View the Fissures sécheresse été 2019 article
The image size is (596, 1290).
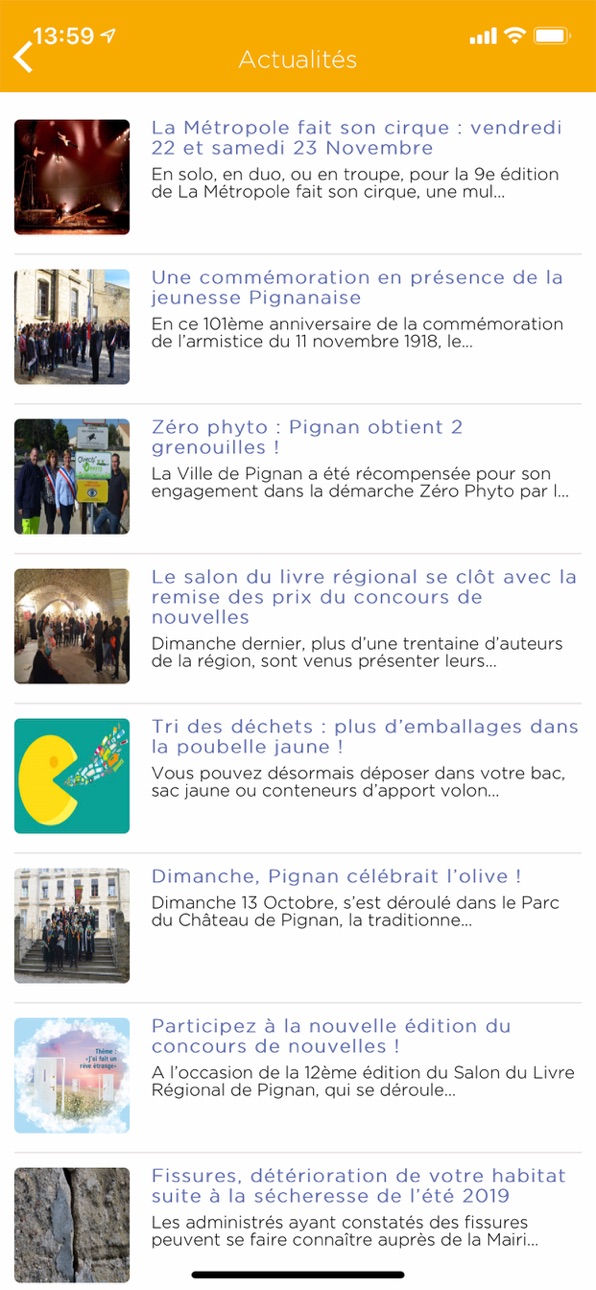tap(298, 1221)
